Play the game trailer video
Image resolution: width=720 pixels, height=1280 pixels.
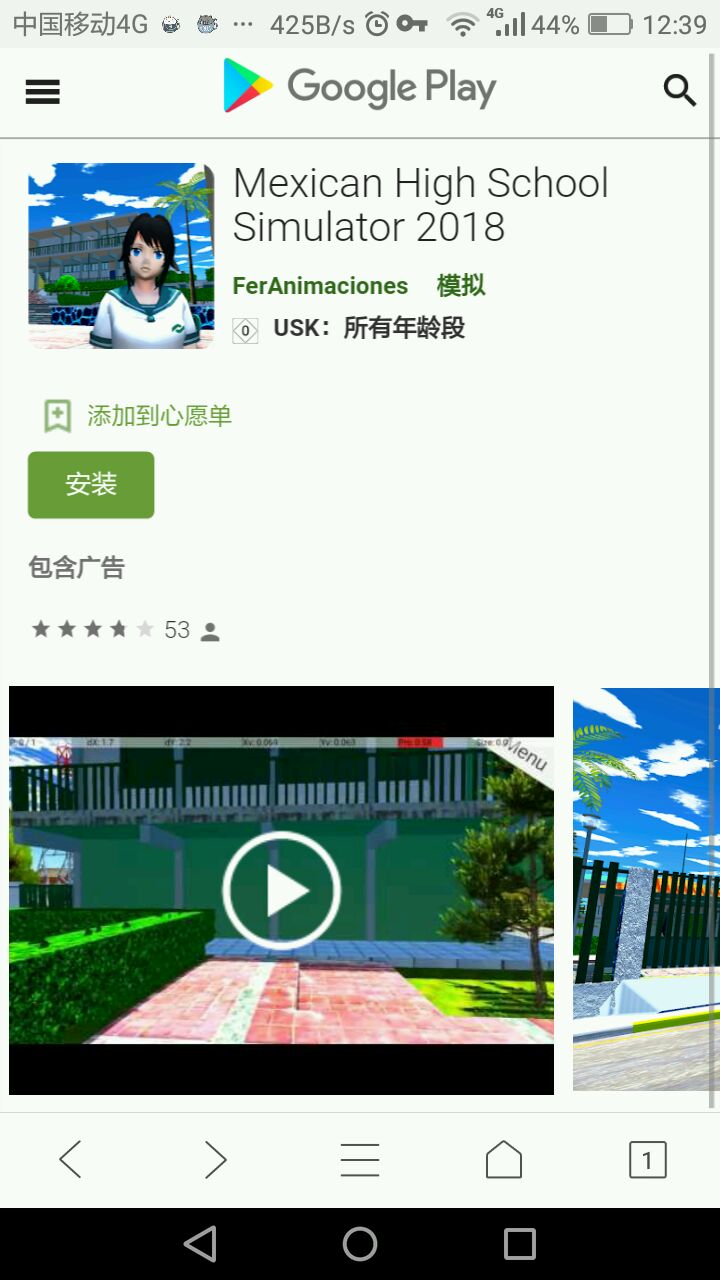tap(281, 890)
